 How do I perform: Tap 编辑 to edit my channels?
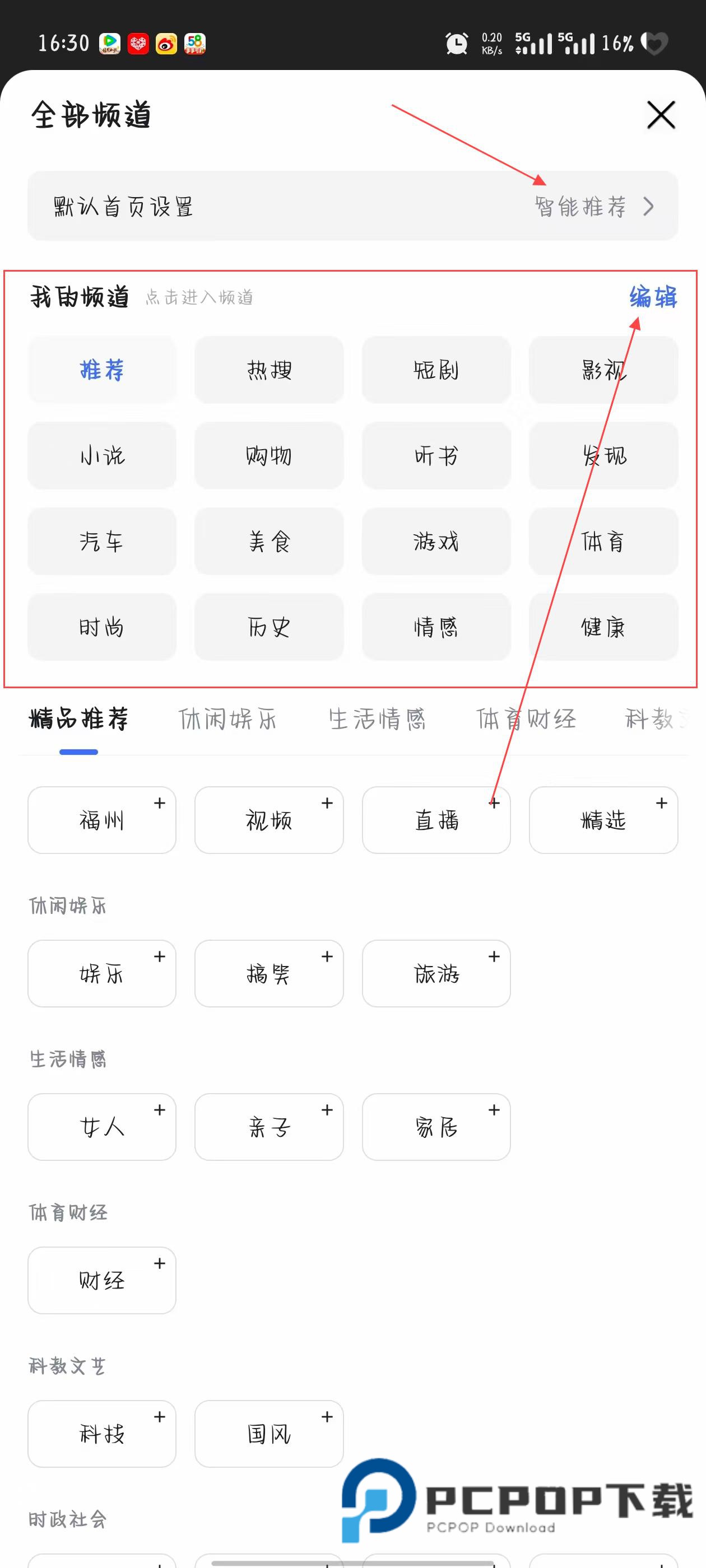(652, 297)
